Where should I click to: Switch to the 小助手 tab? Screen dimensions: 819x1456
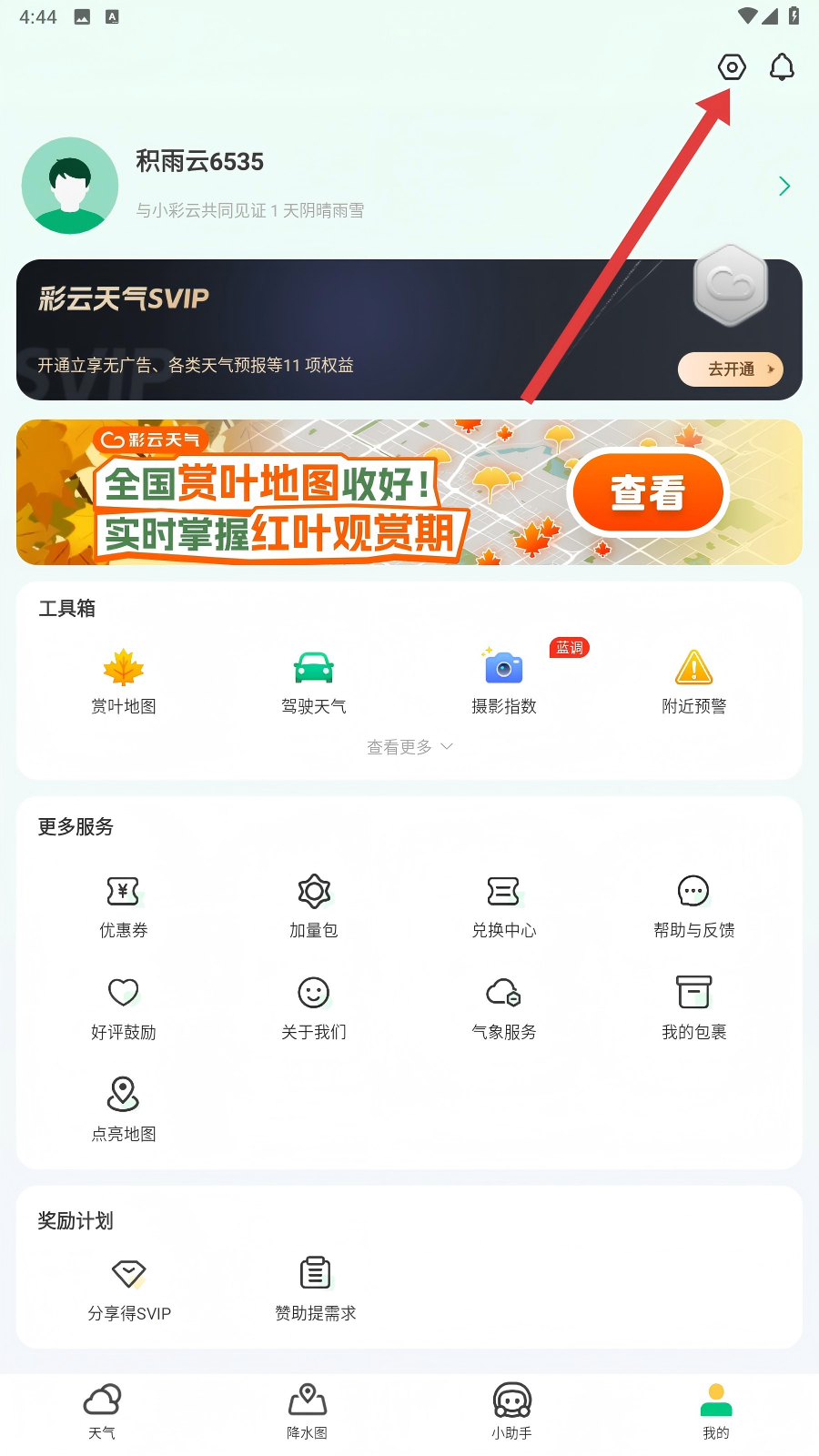[x=511, y=1411]
